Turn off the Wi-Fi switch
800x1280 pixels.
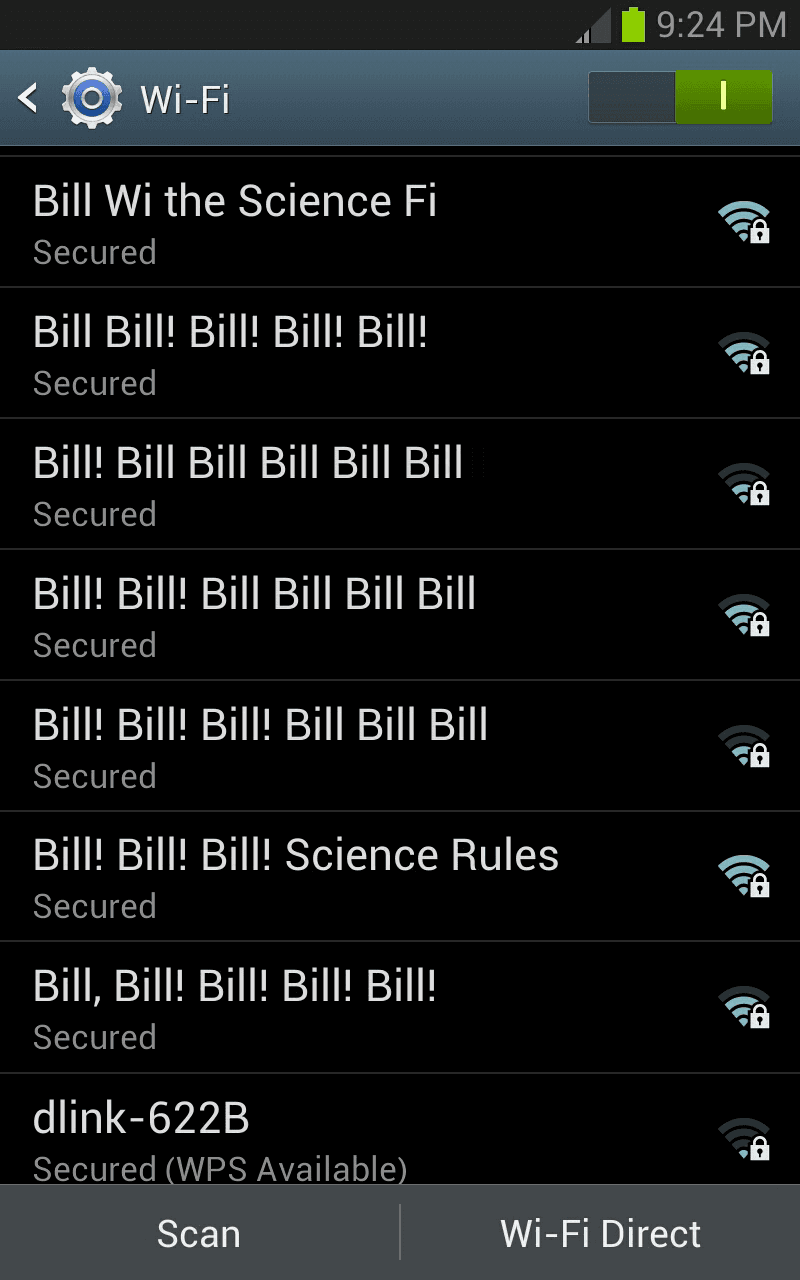coord(680,97)
